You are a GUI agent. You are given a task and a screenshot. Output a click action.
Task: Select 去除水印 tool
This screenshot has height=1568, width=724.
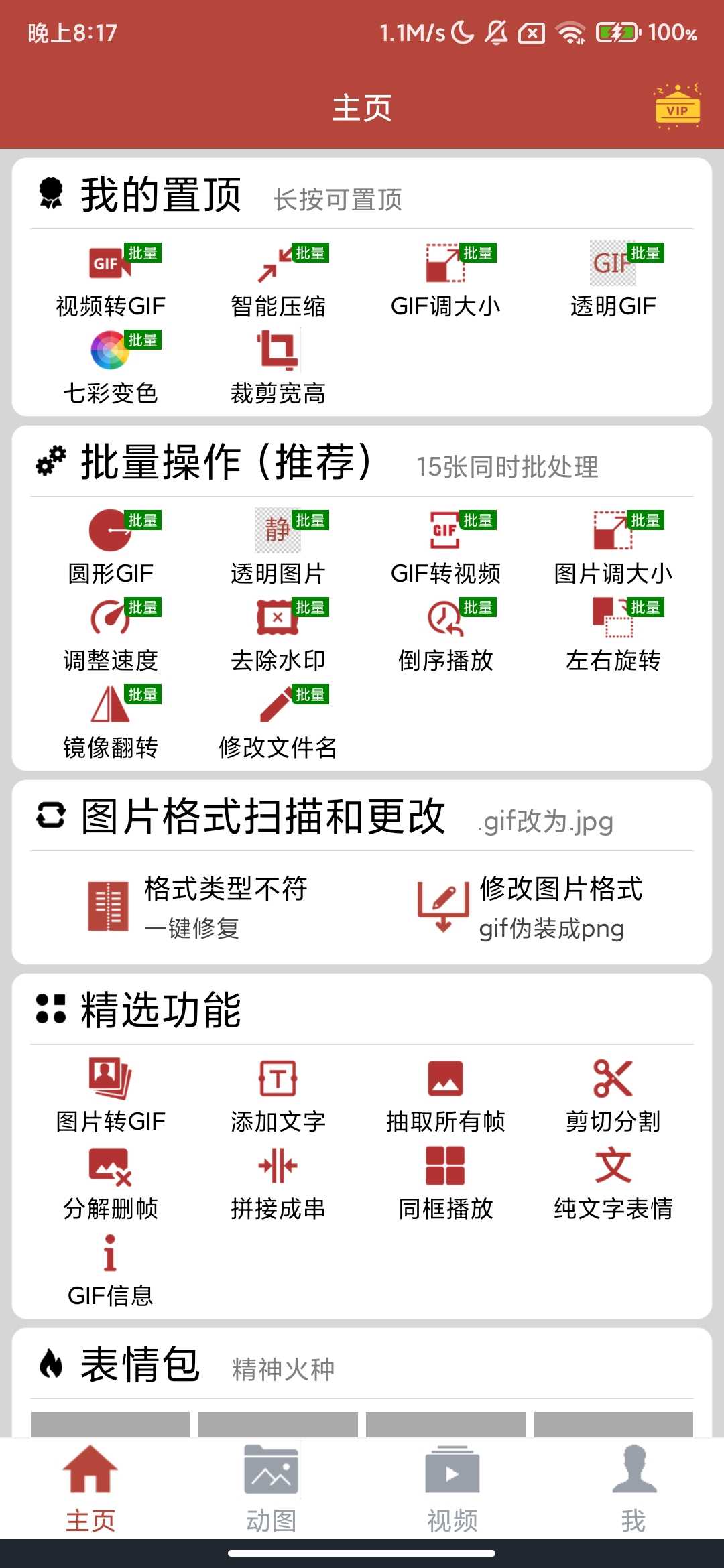[x=278, y=635]
